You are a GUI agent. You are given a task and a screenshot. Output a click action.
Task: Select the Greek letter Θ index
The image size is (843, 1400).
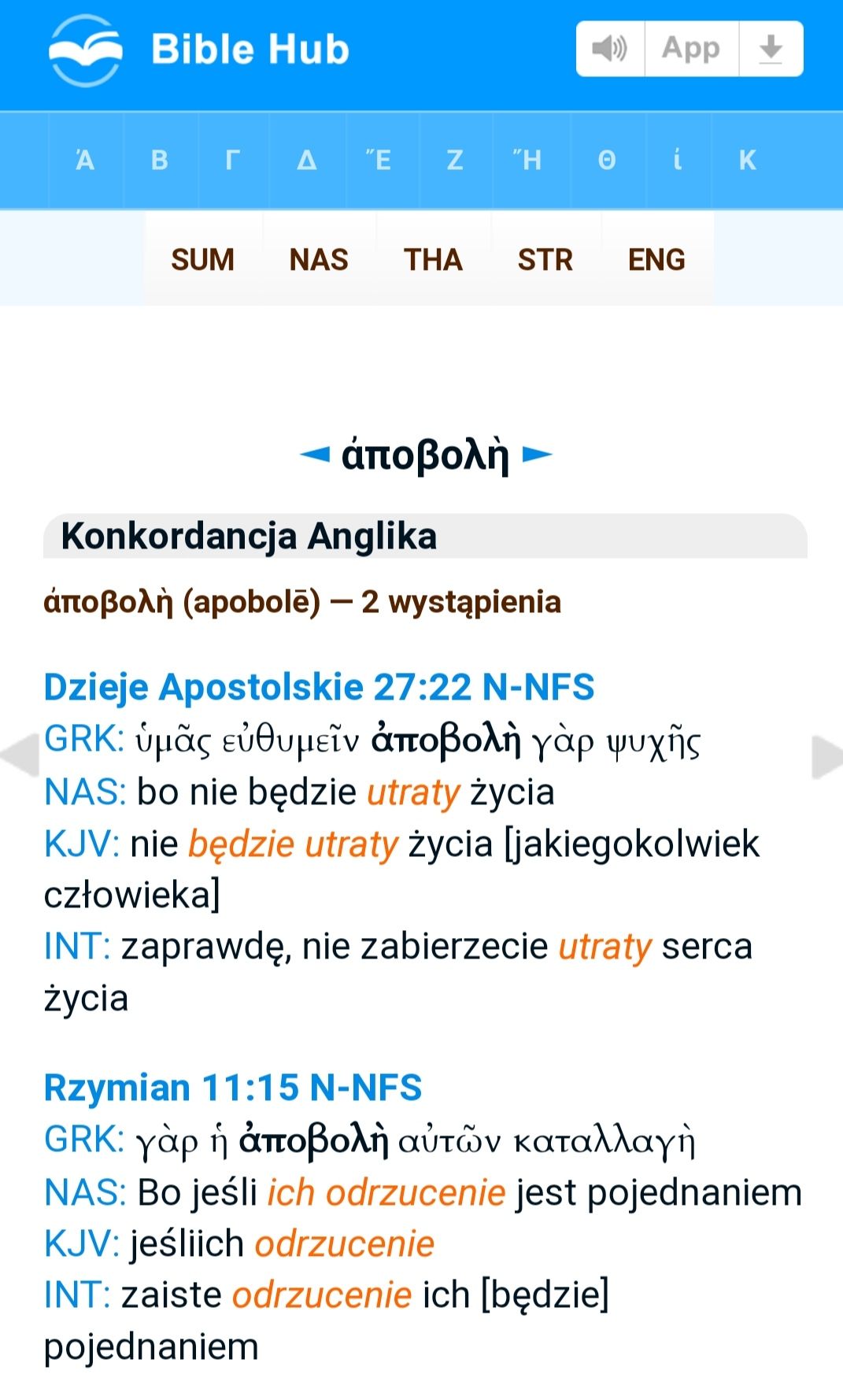click(x=606, y=161)
